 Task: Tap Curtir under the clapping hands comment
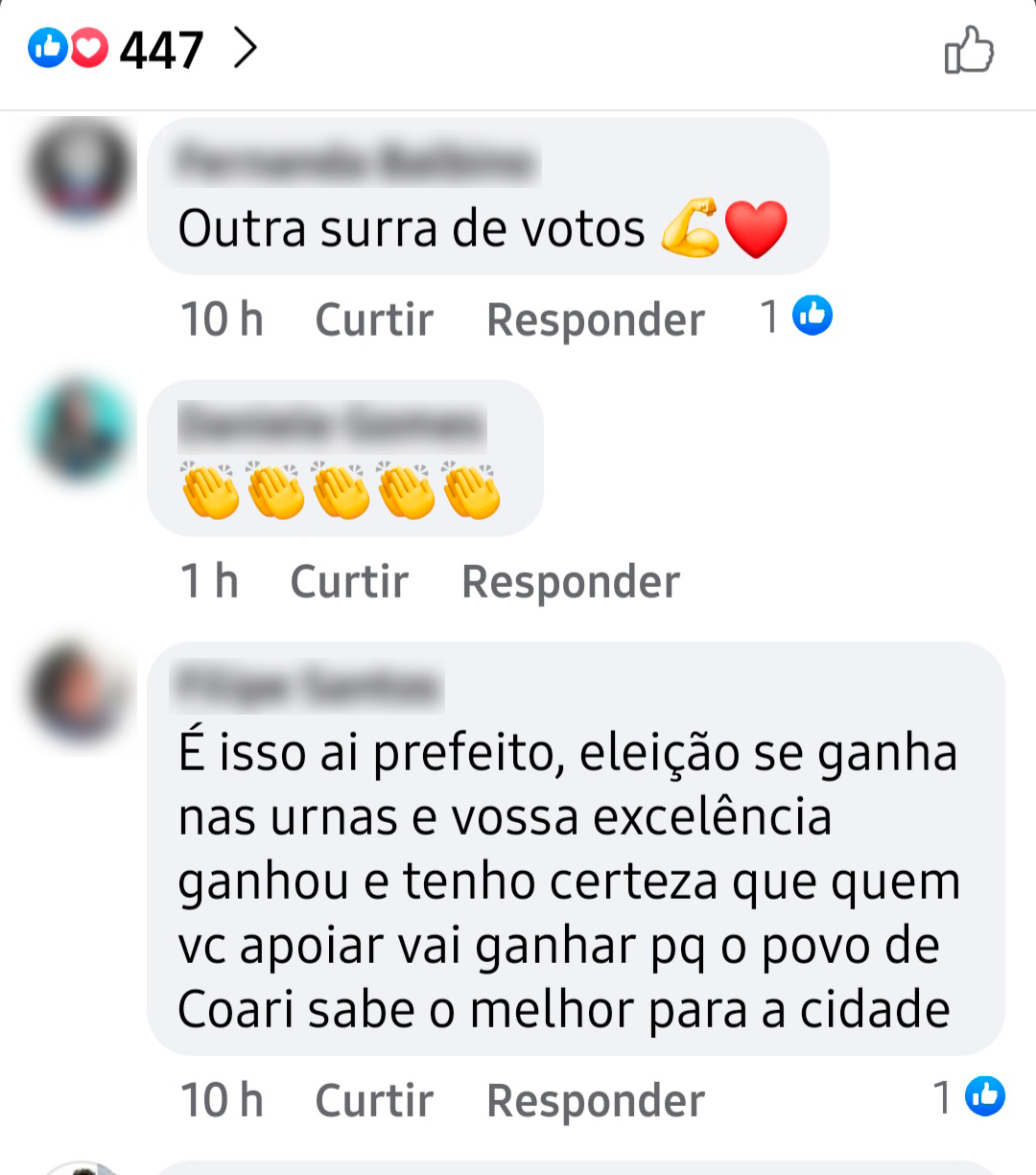(349, 581)
